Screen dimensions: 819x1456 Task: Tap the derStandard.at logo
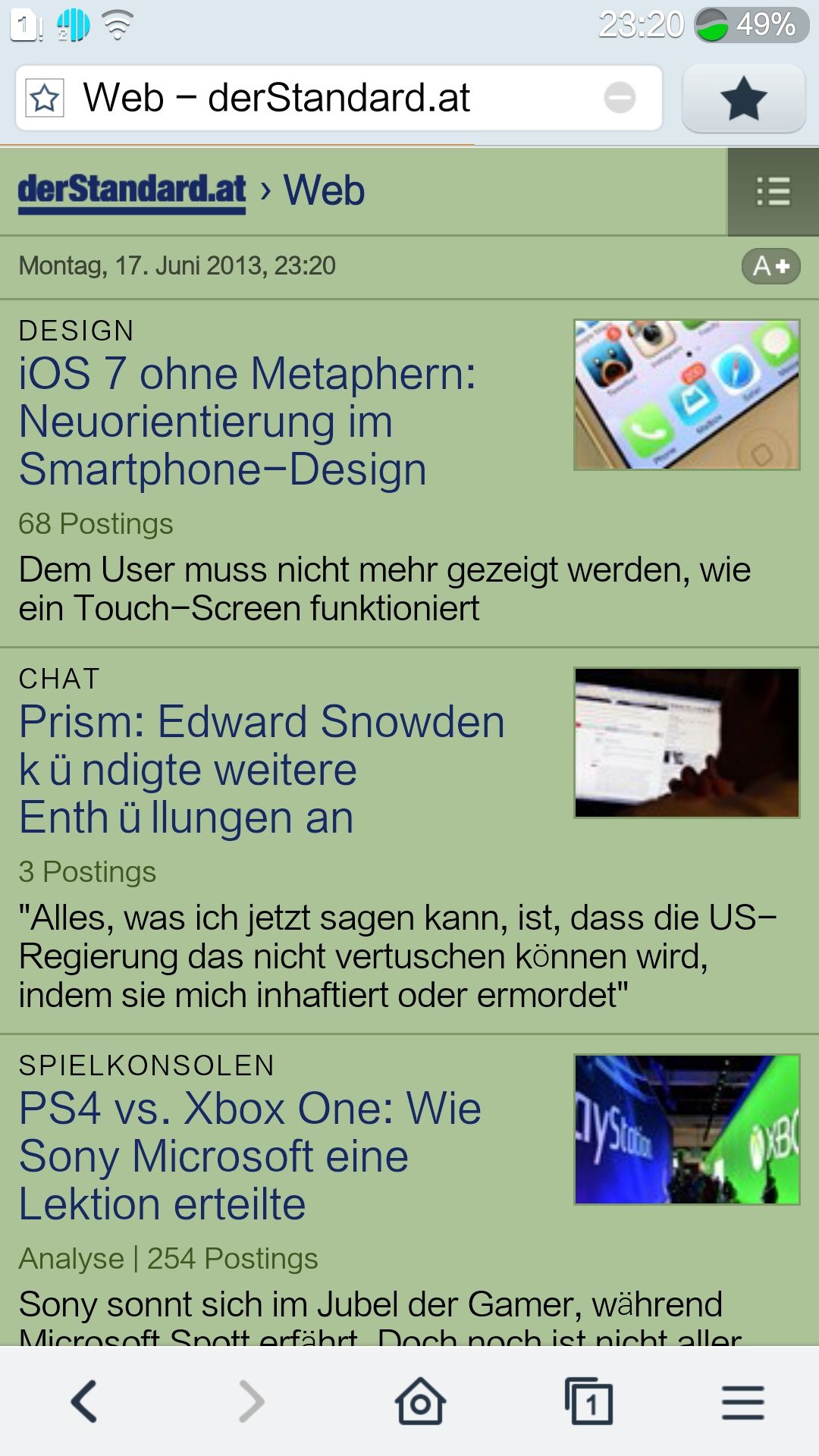click(x=133, y=190)
